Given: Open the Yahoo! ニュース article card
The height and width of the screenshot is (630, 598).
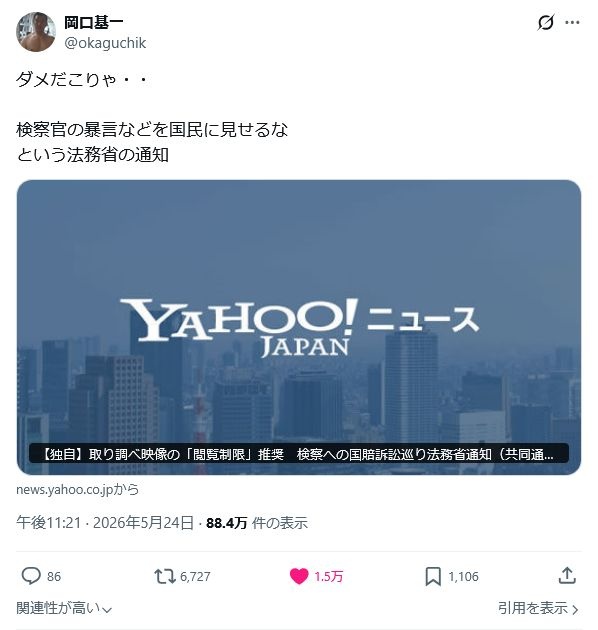Looking at the screenshot, I should (299, 327).
